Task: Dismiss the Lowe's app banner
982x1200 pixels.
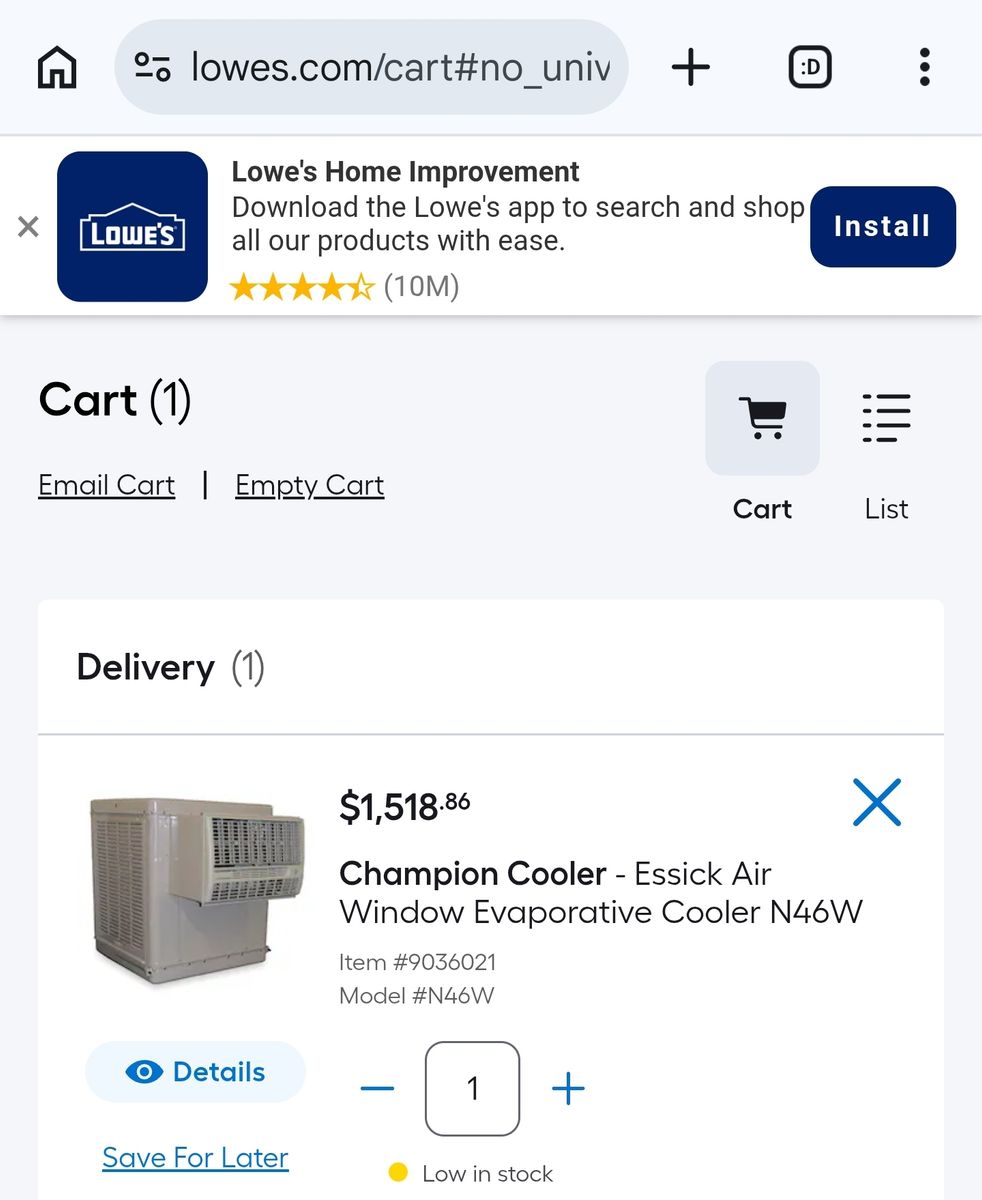Action: (28, 227)
